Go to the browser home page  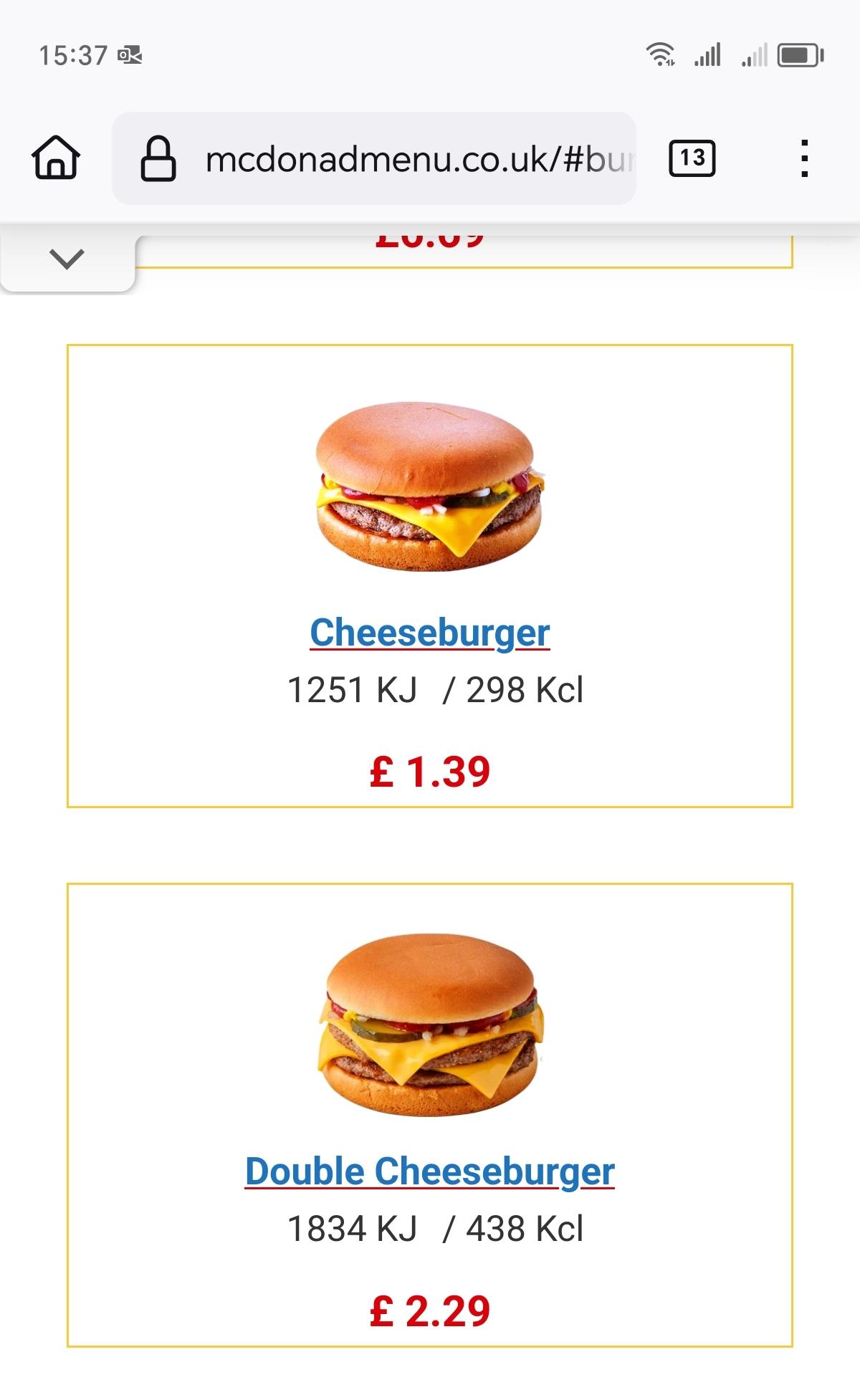[56, 158]
